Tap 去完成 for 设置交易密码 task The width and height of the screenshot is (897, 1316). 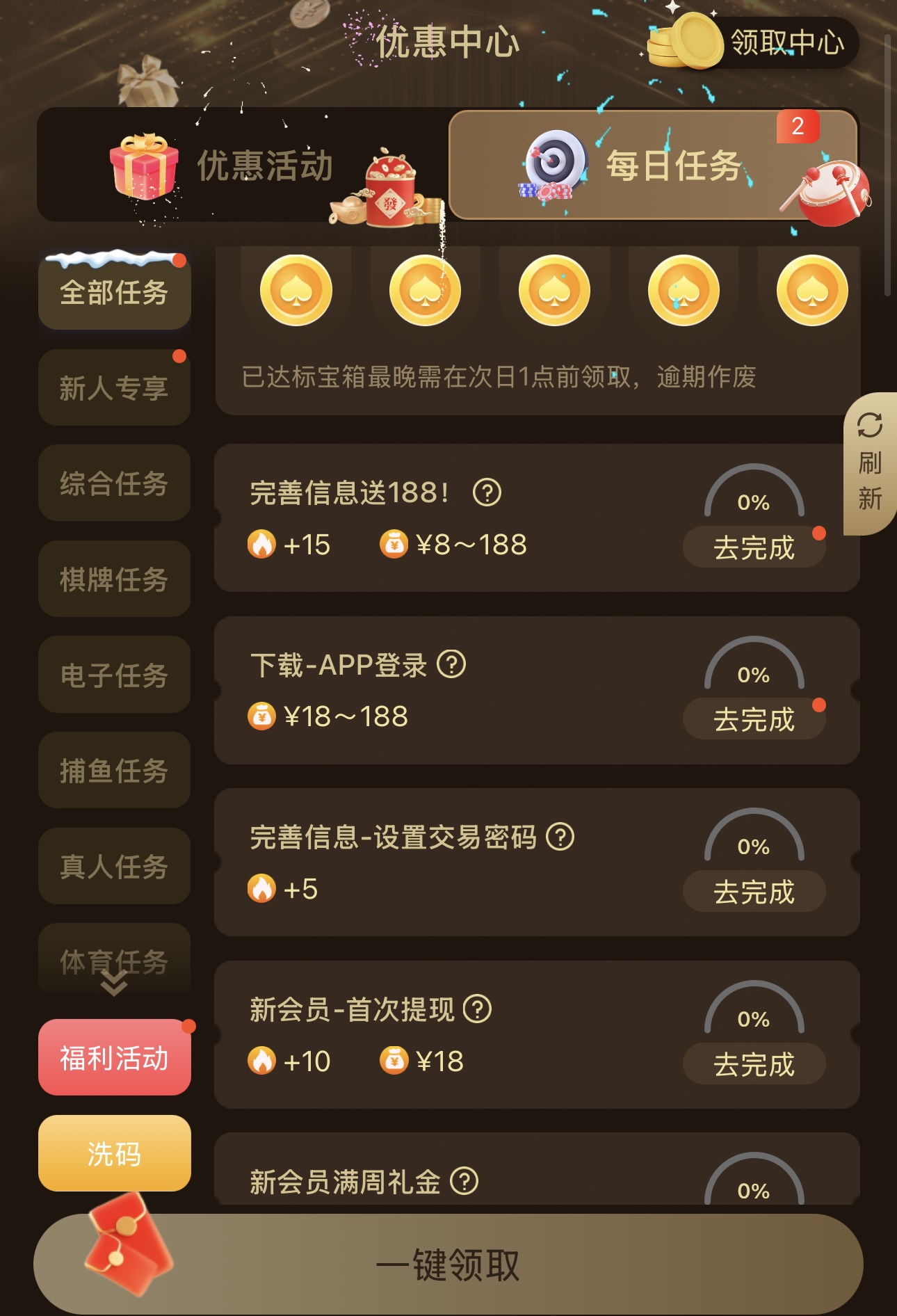[754, 892]
